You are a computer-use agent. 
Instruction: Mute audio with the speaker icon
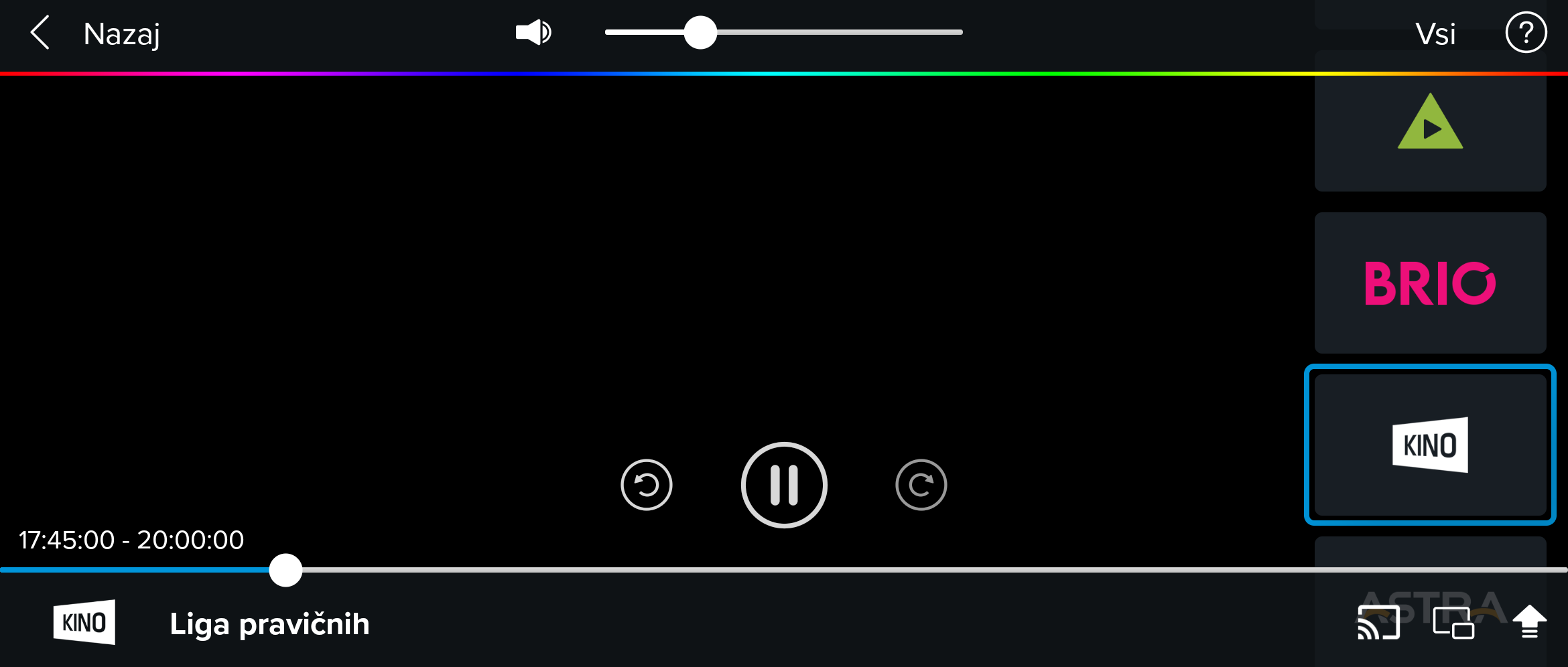click(533, 32)
